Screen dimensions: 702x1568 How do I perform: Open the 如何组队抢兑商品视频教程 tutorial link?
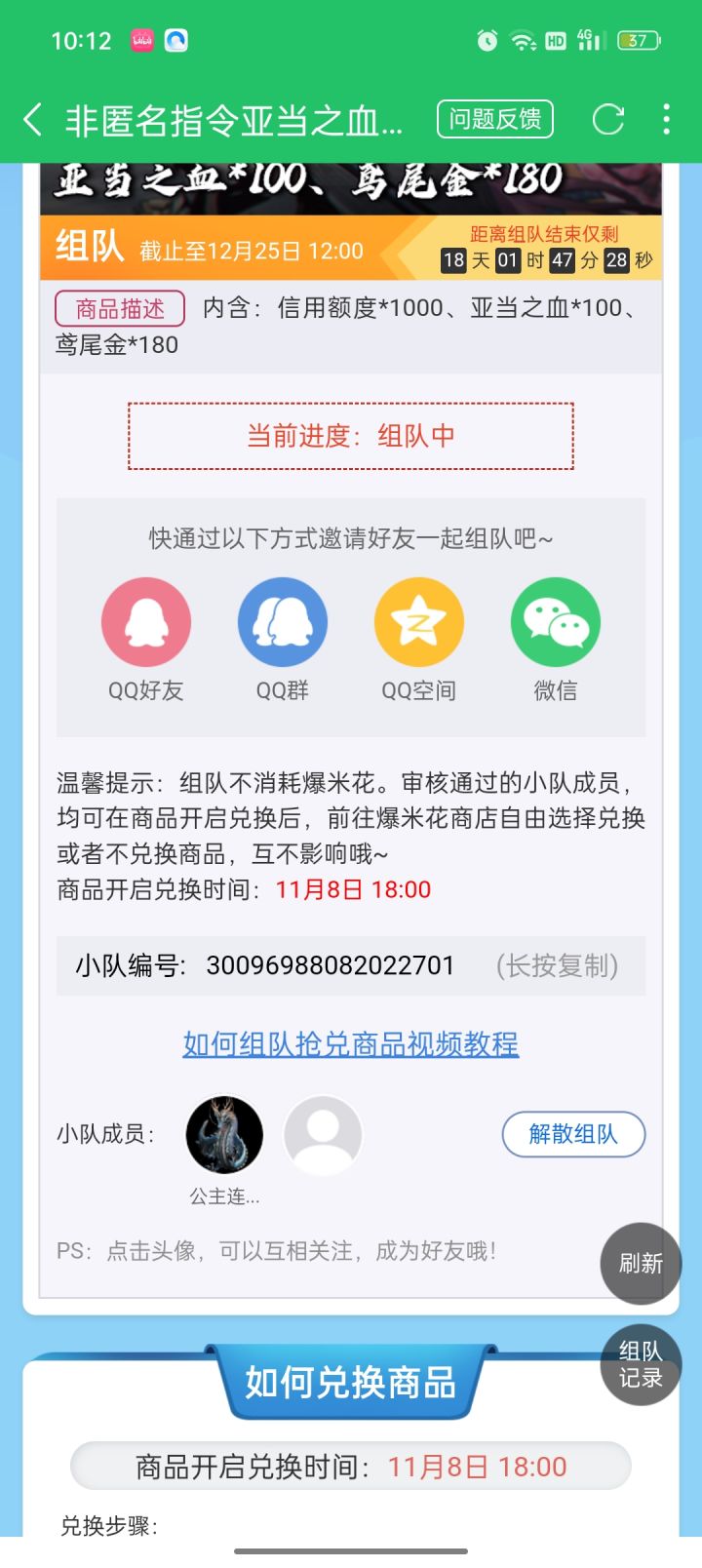click(350, 1044)
